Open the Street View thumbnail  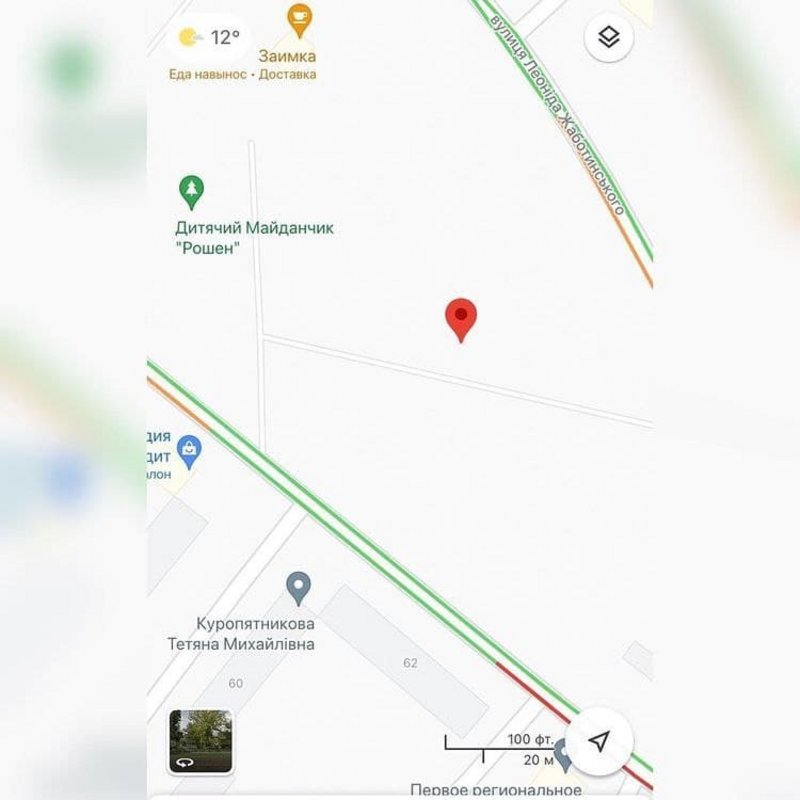200,741
